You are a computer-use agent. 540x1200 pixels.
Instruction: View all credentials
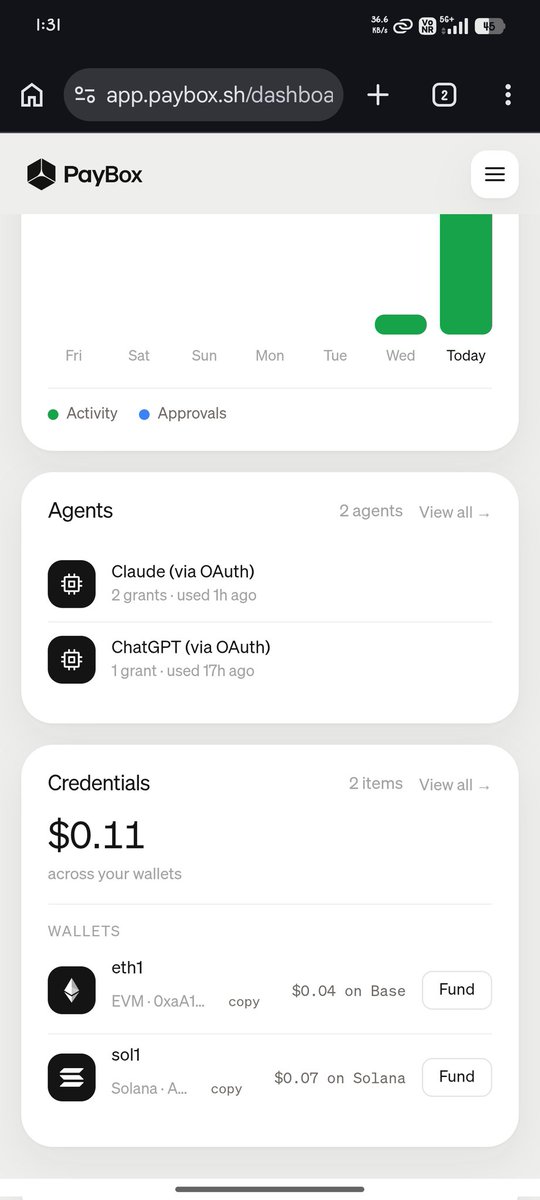(x=455, y=785)
